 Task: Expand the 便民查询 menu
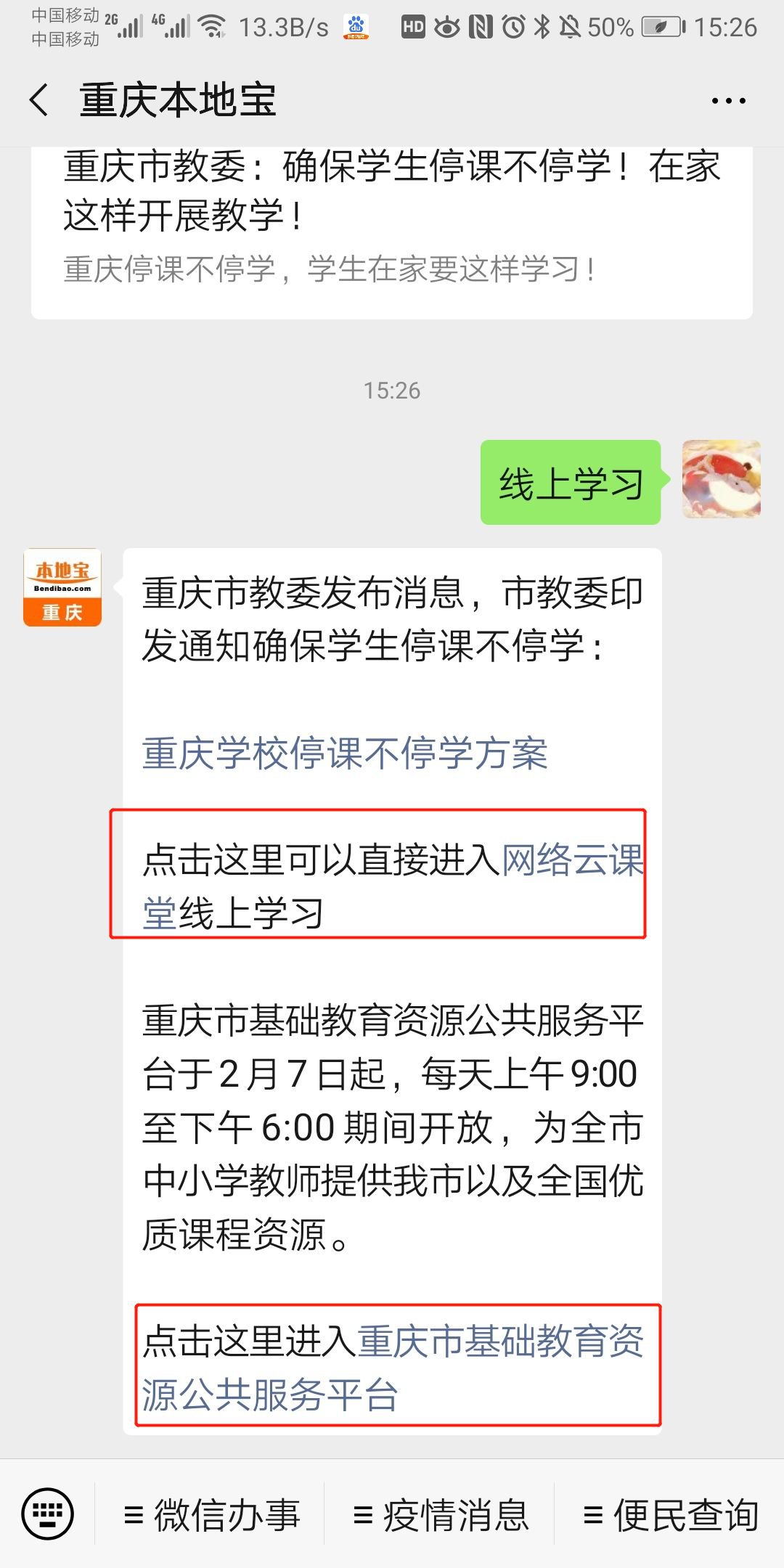click(671, 1515)
